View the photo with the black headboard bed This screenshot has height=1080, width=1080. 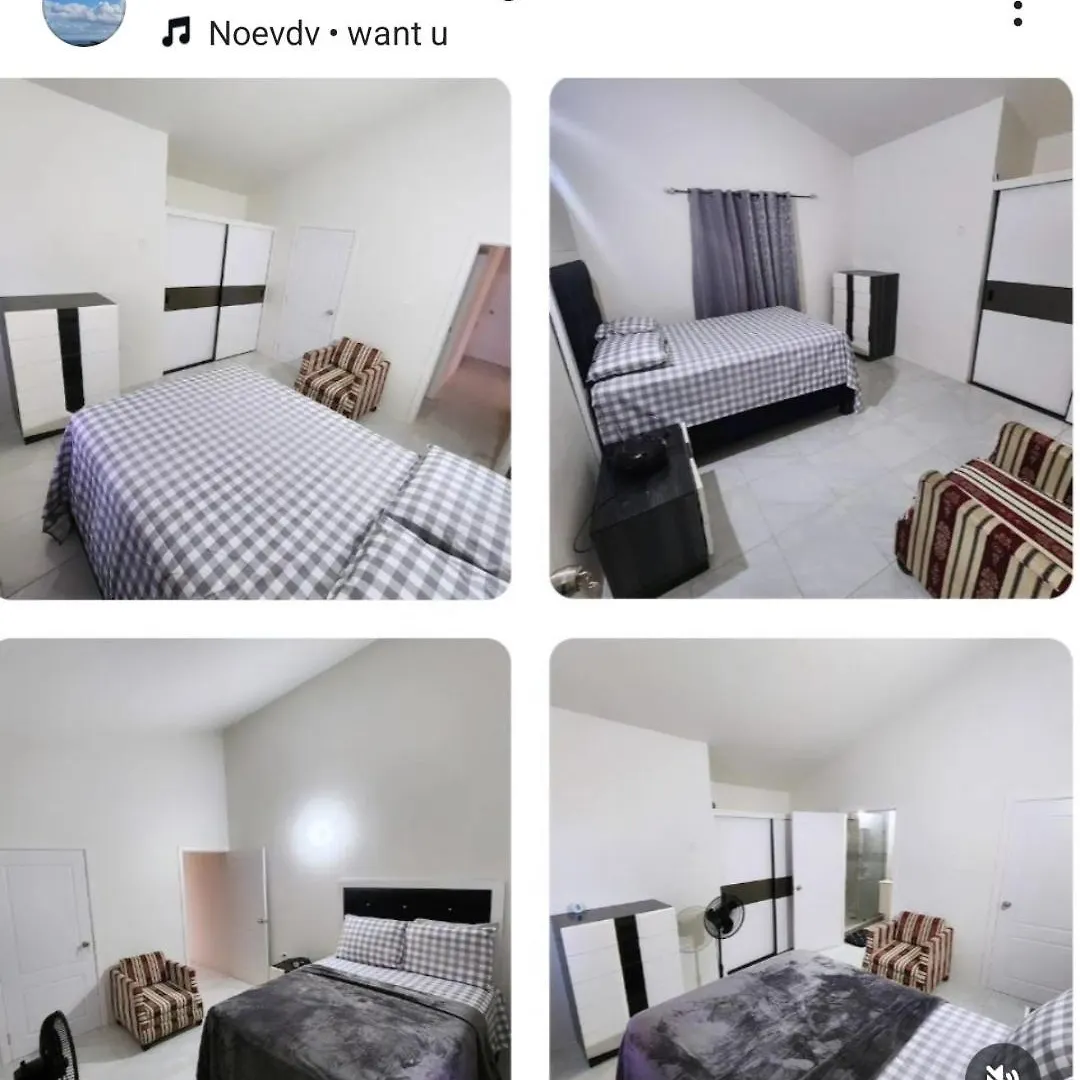[x=254, y=859]
